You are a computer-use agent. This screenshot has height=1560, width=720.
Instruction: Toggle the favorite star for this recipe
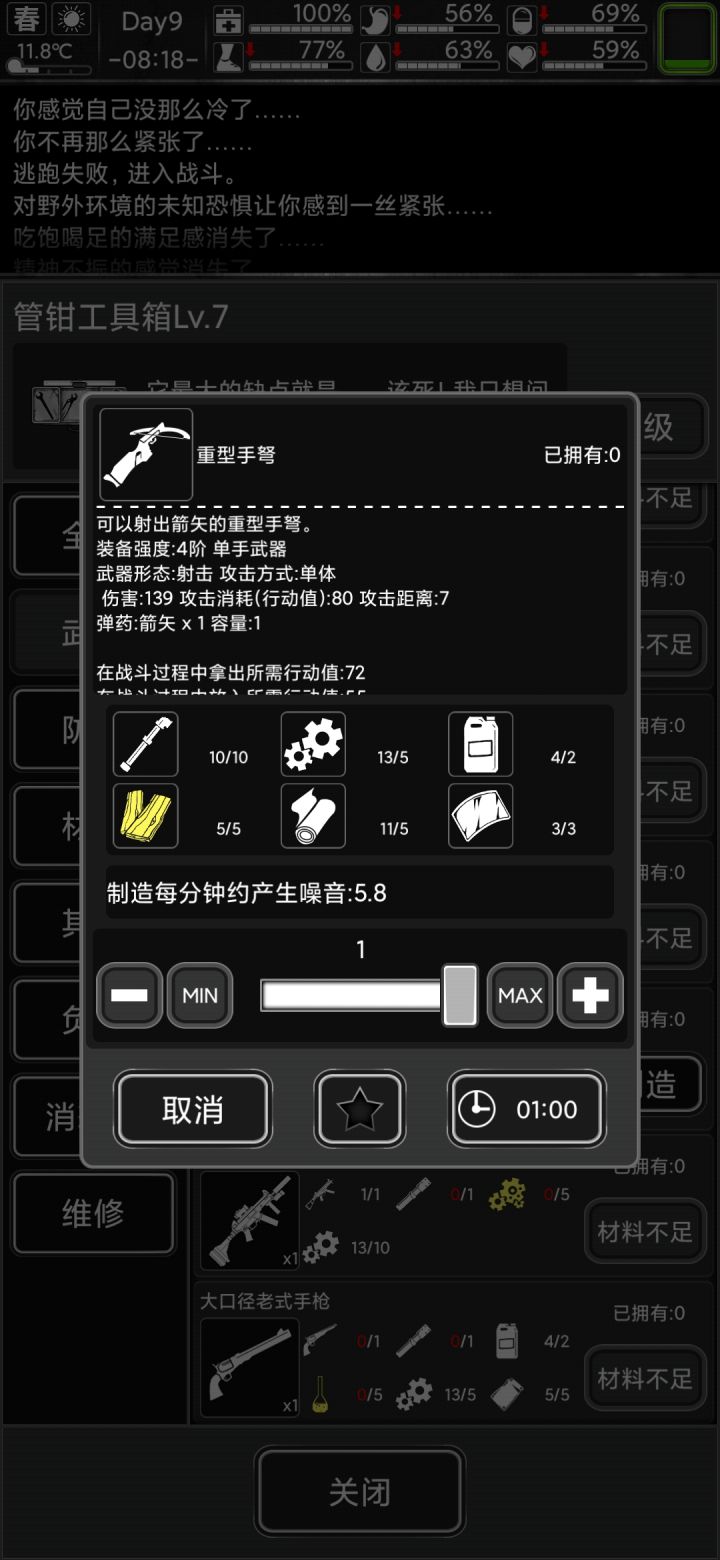pos(360,1108)
